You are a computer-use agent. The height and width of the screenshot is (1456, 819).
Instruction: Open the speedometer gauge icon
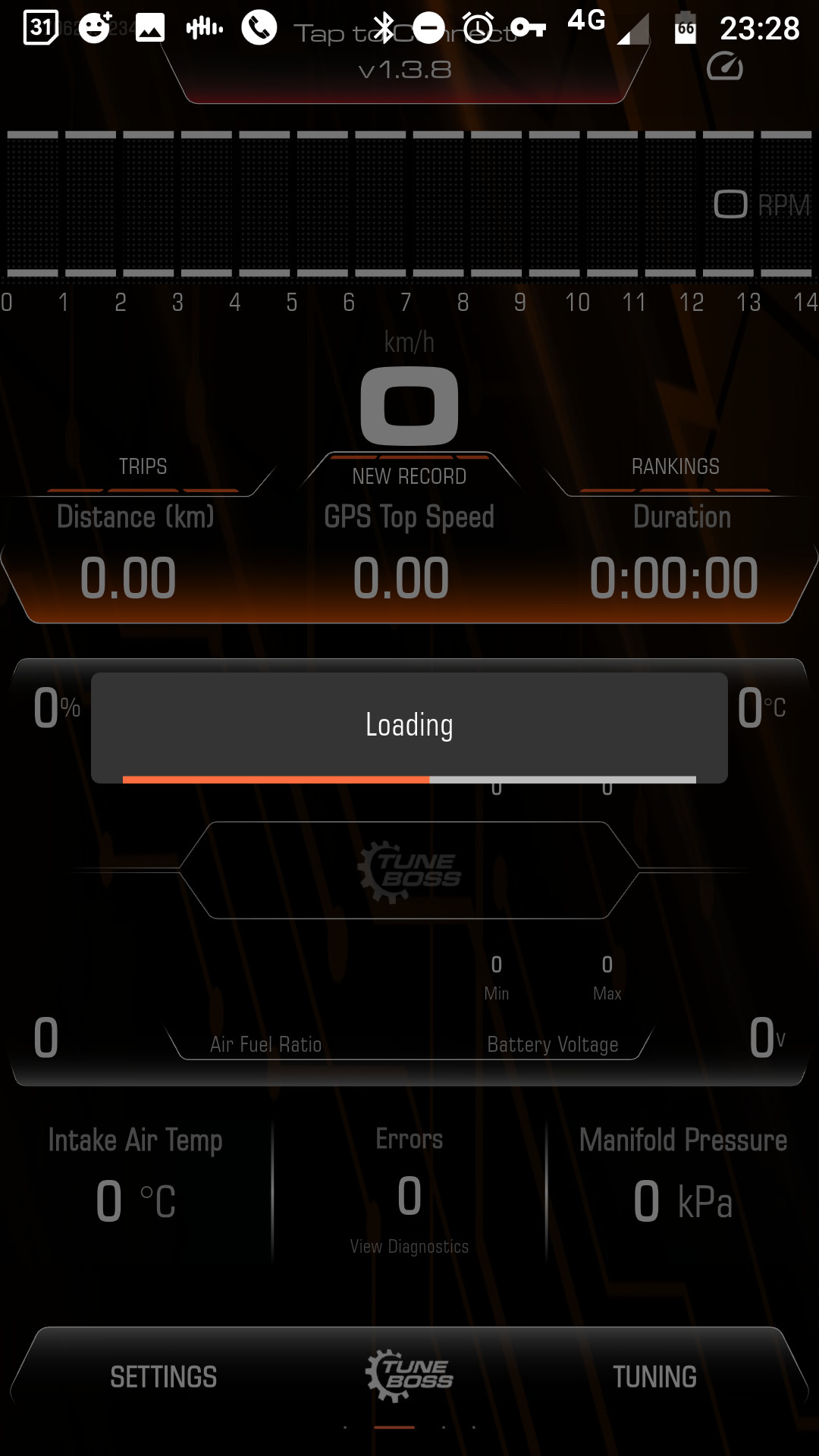point(725,67)
